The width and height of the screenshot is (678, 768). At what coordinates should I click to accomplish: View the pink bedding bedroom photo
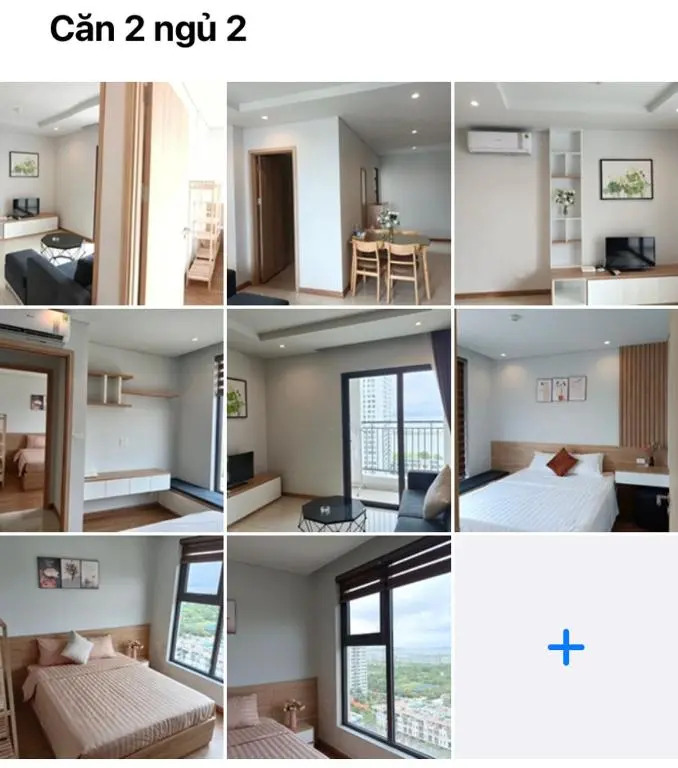click(112, 647)
